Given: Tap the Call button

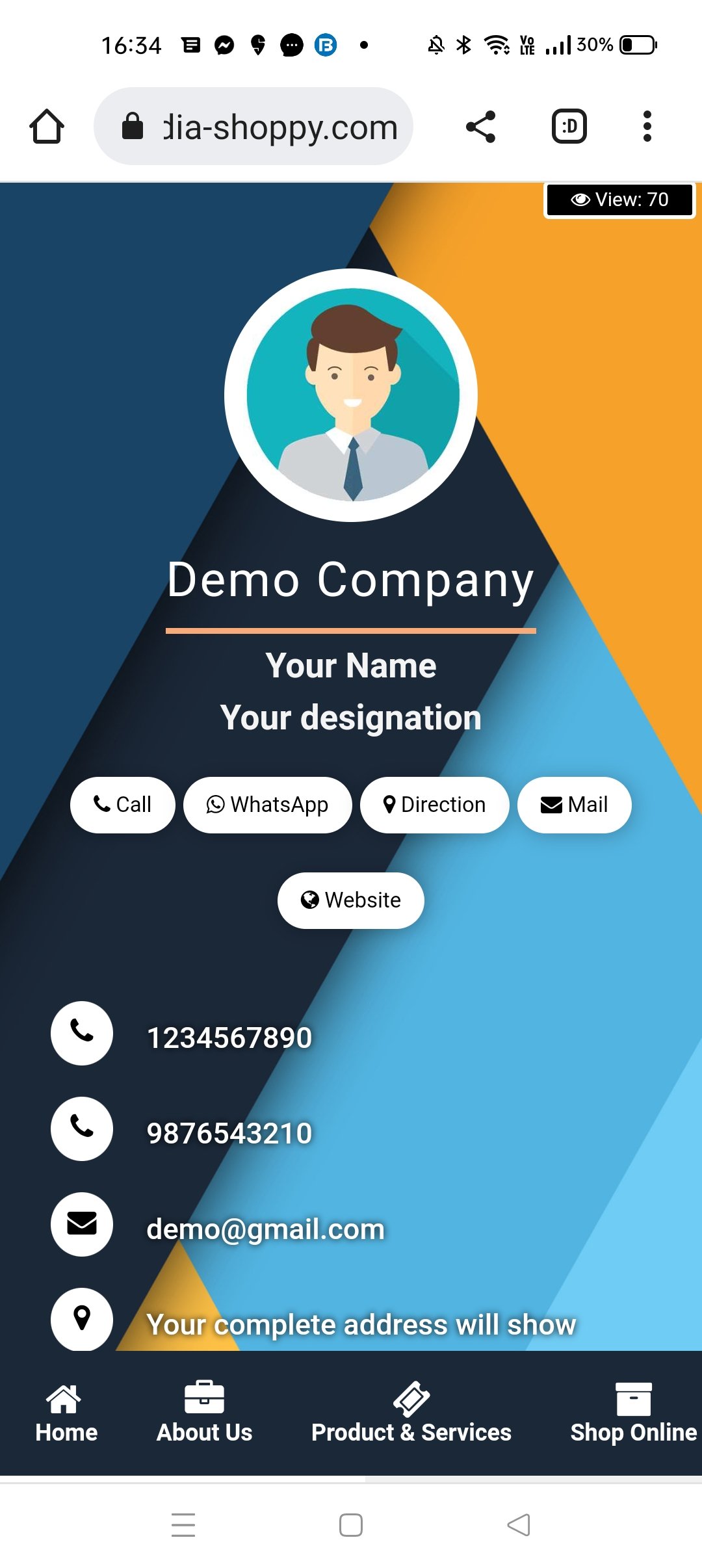Looking at the screenshot, I should (x=122, y=805).
